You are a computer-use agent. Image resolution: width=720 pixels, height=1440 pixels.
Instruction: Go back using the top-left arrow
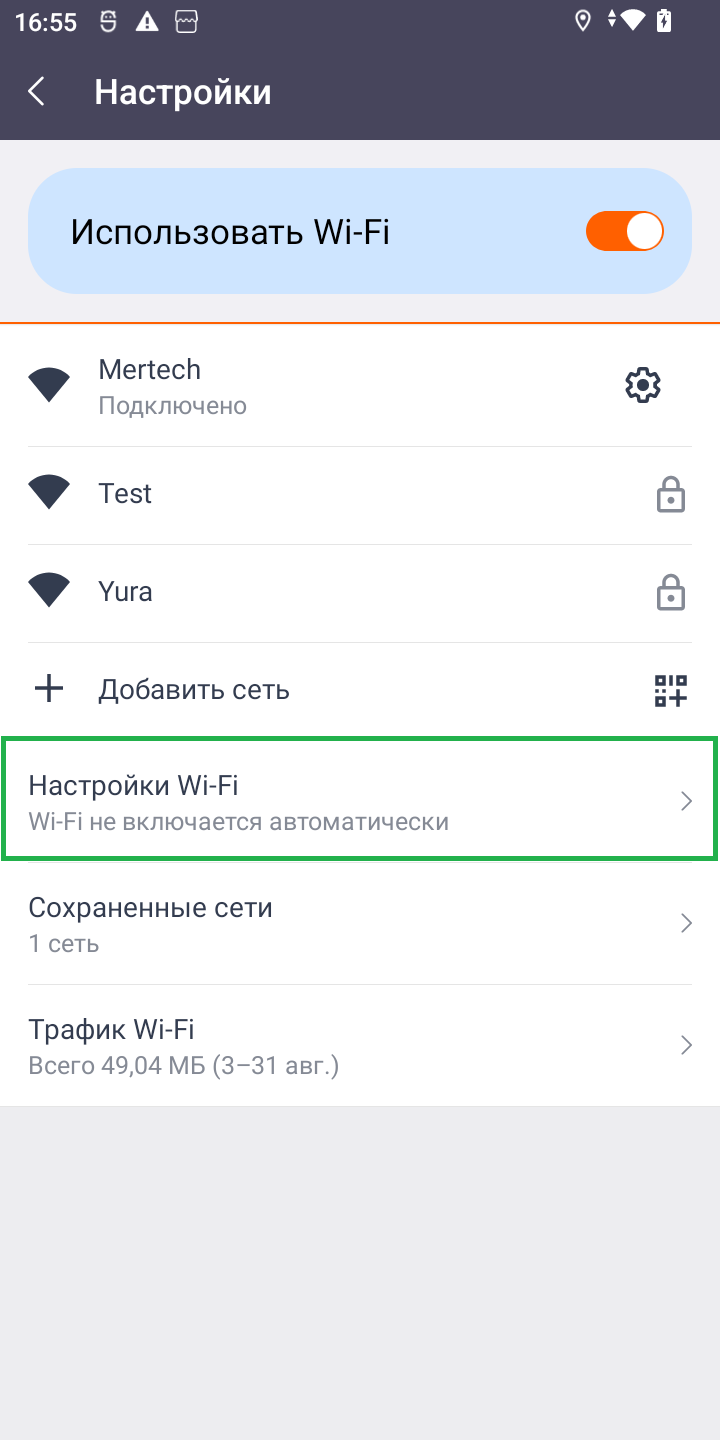(x=37, y=92)
